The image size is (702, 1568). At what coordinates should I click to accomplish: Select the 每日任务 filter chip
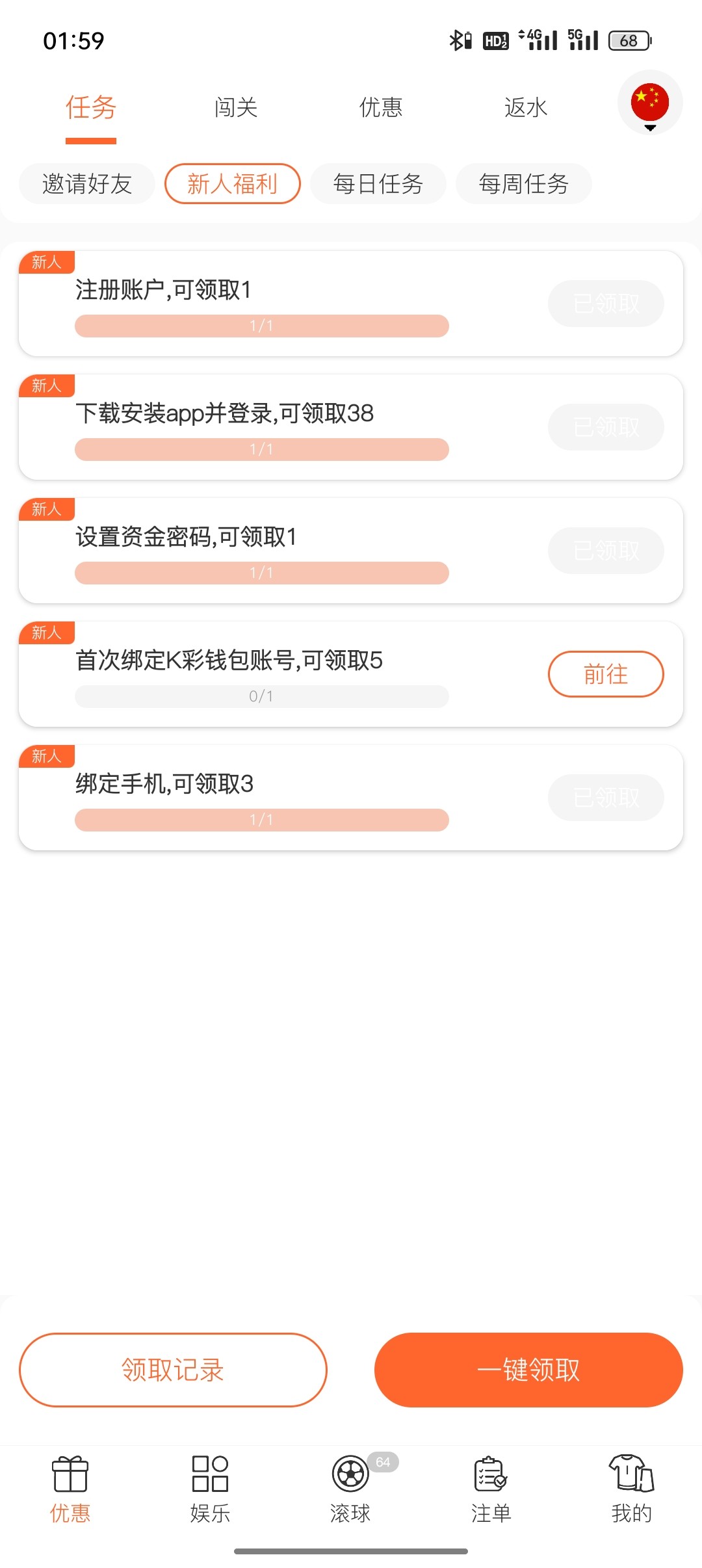(x=378, y=184)
